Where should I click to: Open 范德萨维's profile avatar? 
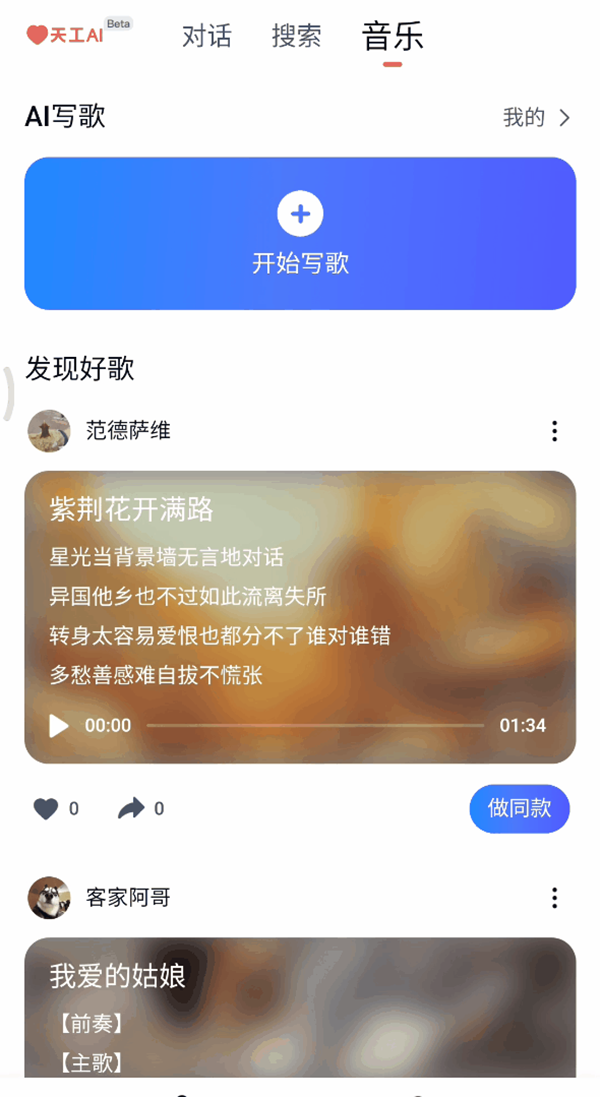[49, 431]
